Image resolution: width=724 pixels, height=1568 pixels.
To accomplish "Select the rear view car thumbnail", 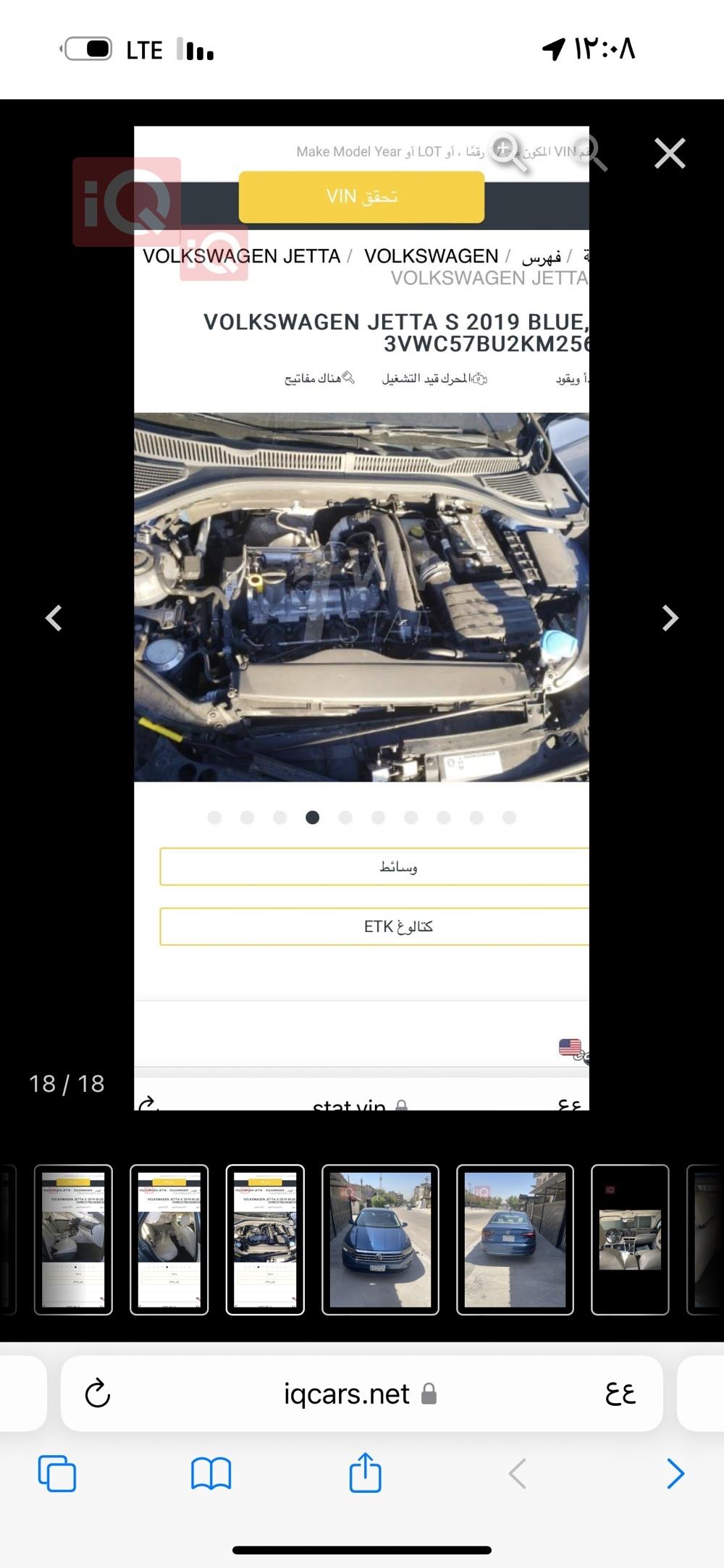I will pyautogui.click(x=515, y=1239).
